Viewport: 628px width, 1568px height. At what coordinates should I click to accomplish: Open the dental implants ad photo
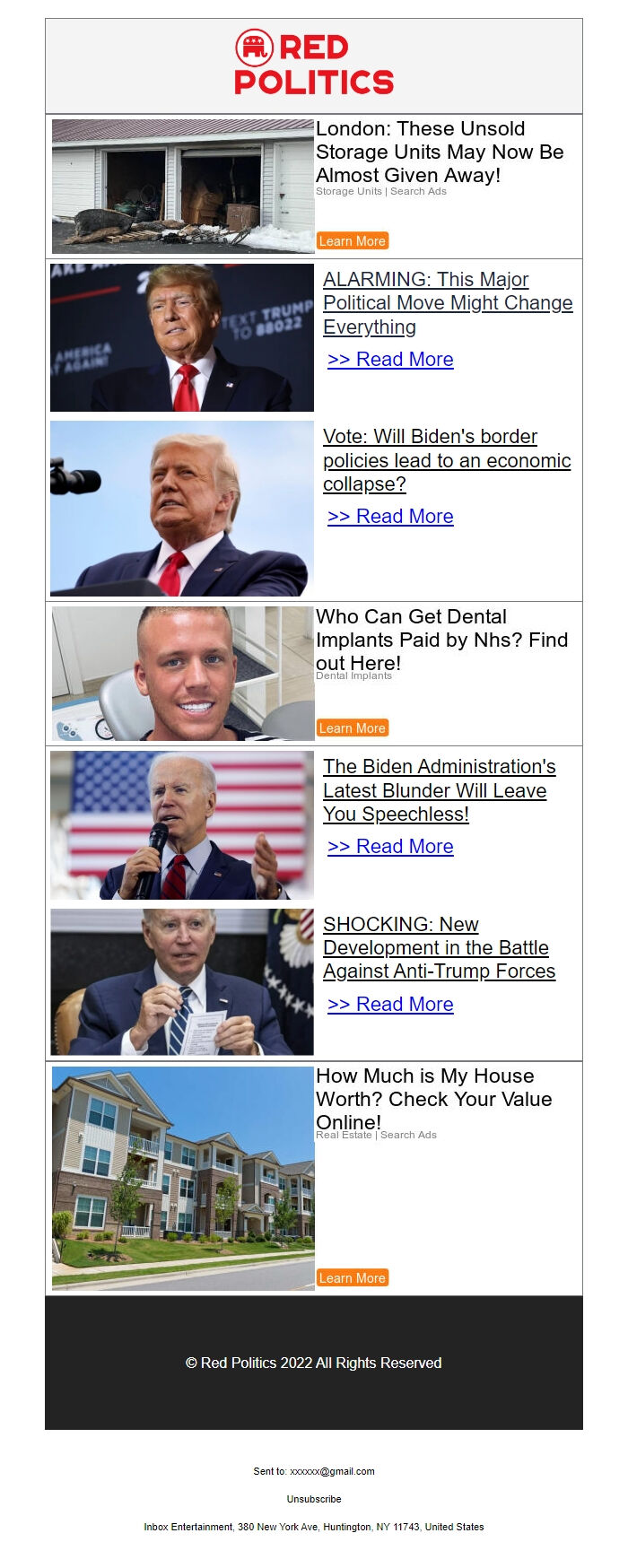183,674
